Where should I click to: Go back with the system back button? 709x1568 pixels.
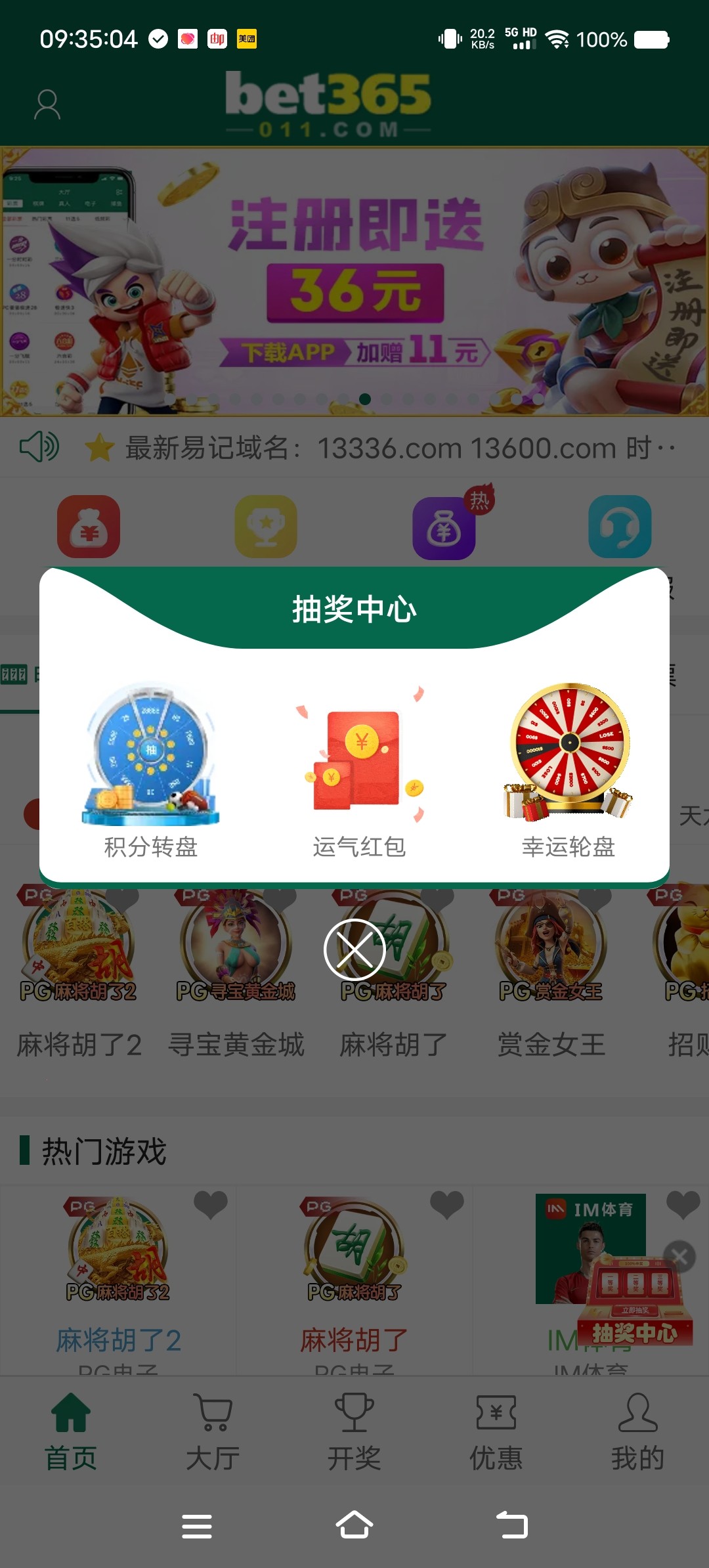(x=512, y=1525)
